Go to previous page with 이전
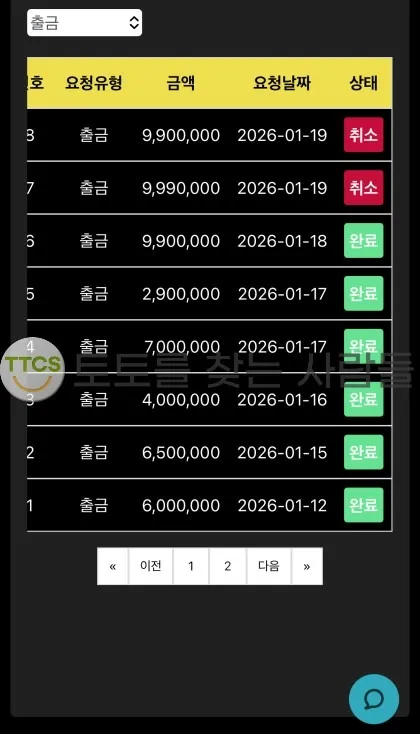Screen dimensions: 420x734 (x=151, y=566)
